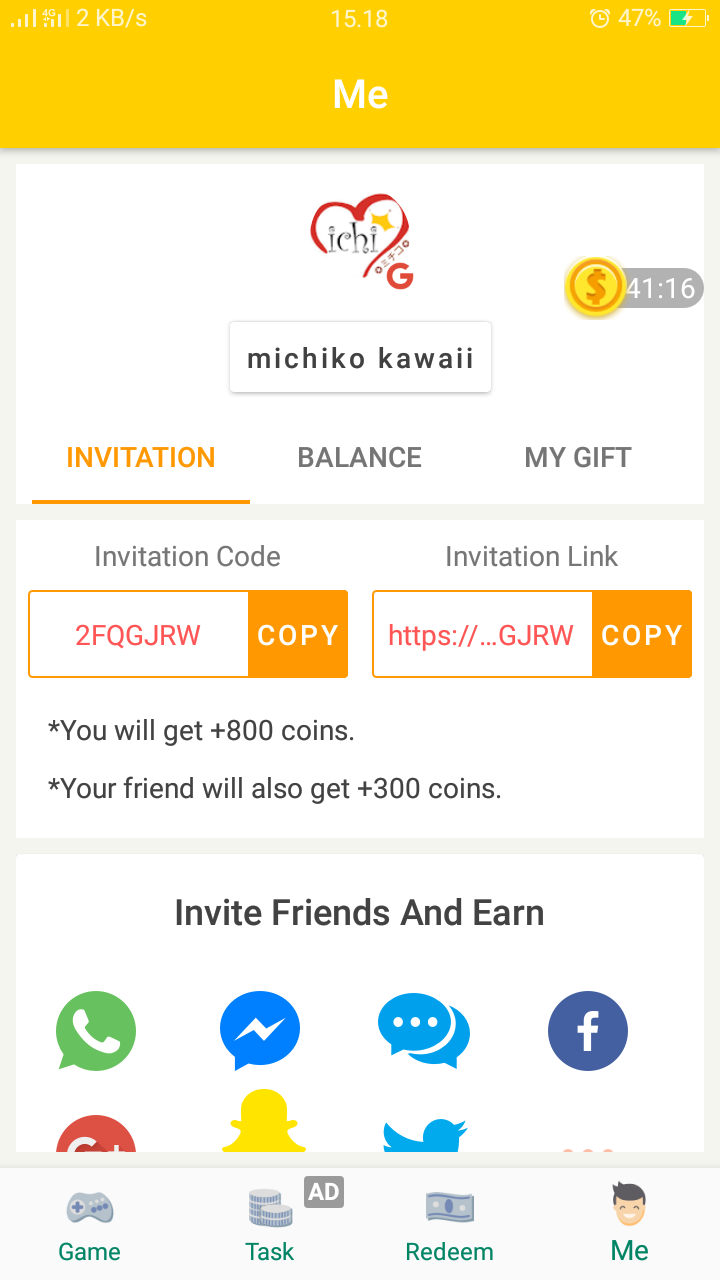Image resolution: width=720 pixels, height=1280 pixels.
Task: Share invitation through Messenger
Action: point(260,1031)
